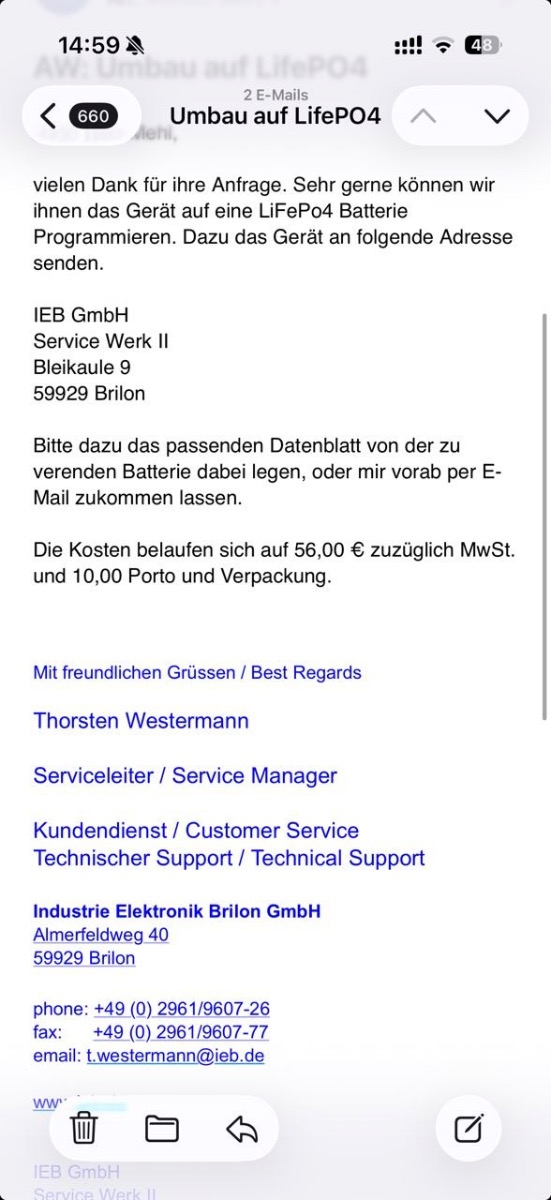Compose a new email
This screenshot has width=551, height=1200.
click(468, 1128)
